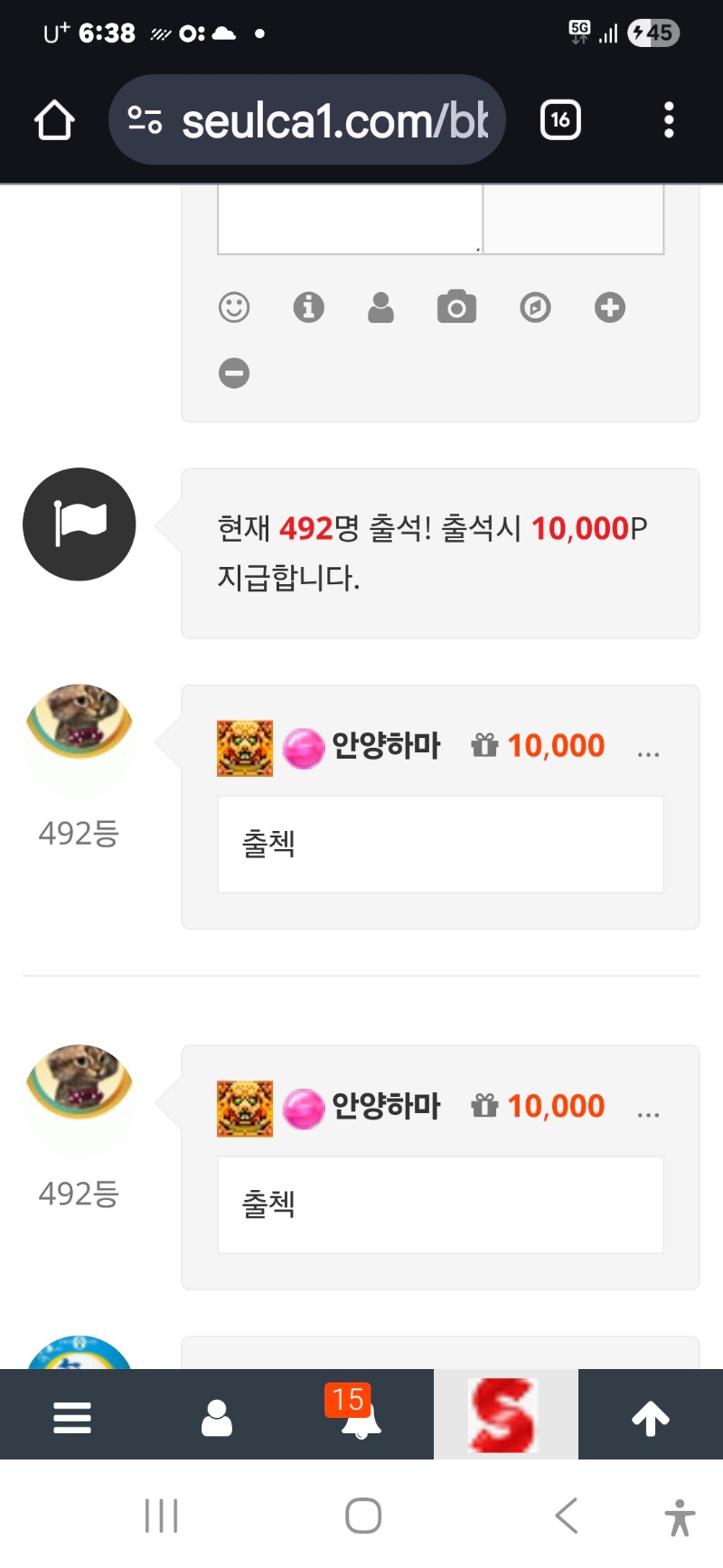Viewport: 723px width, 1568px height.
Task: Tap the comment text box
Action: pos(350,219)
